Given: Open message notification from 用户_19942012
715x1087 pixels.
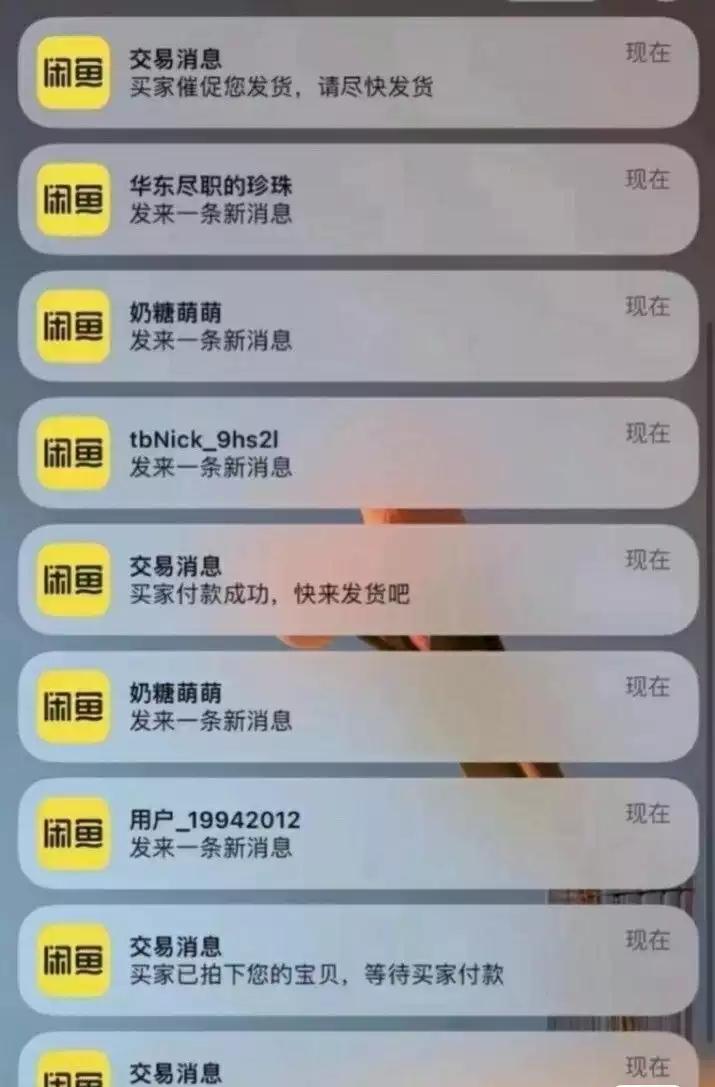Looking at the screenshot, I should pyautogui.click(x=357, y=833).
